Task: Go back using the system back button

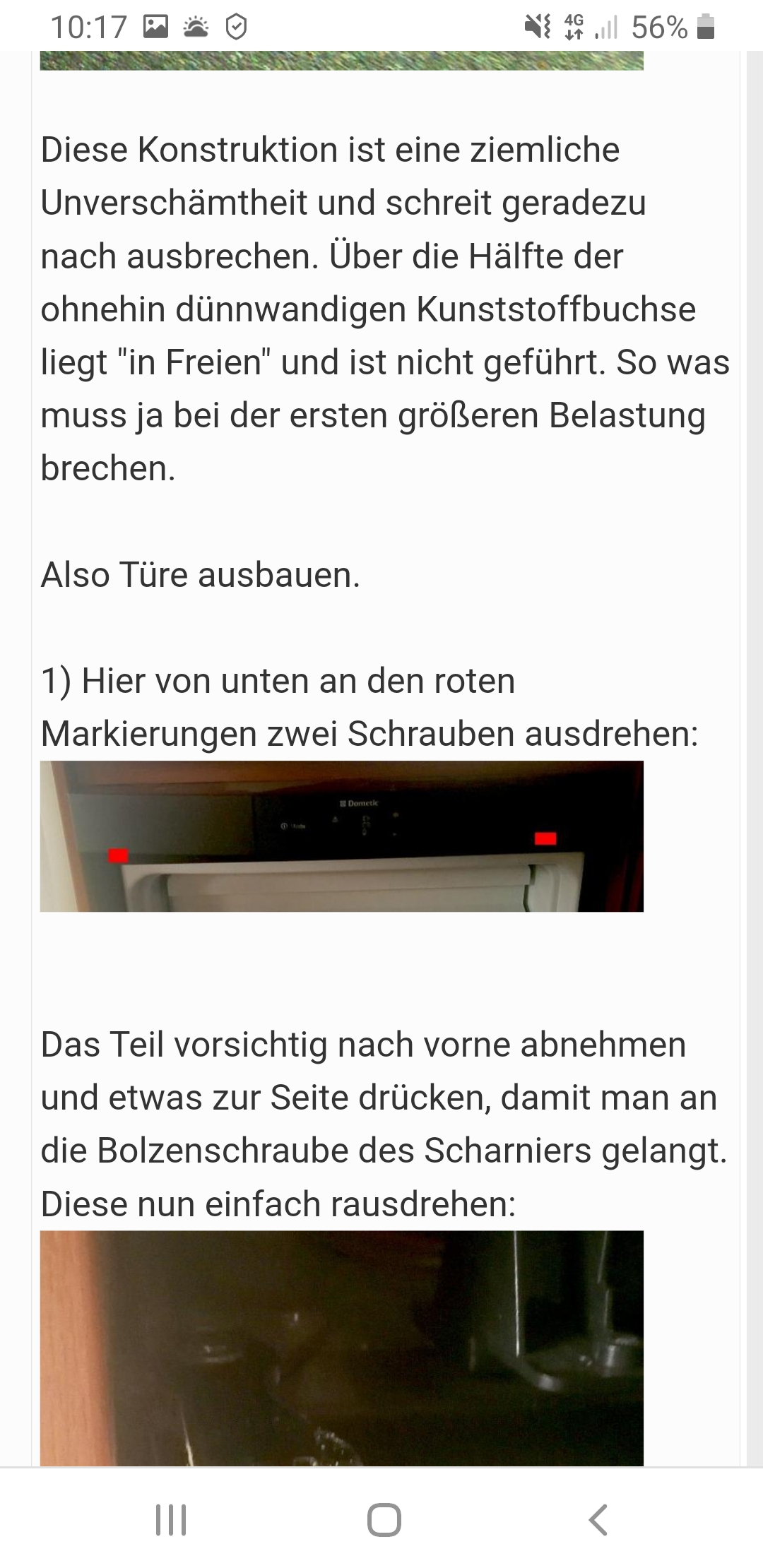Action: (598, 1520)
